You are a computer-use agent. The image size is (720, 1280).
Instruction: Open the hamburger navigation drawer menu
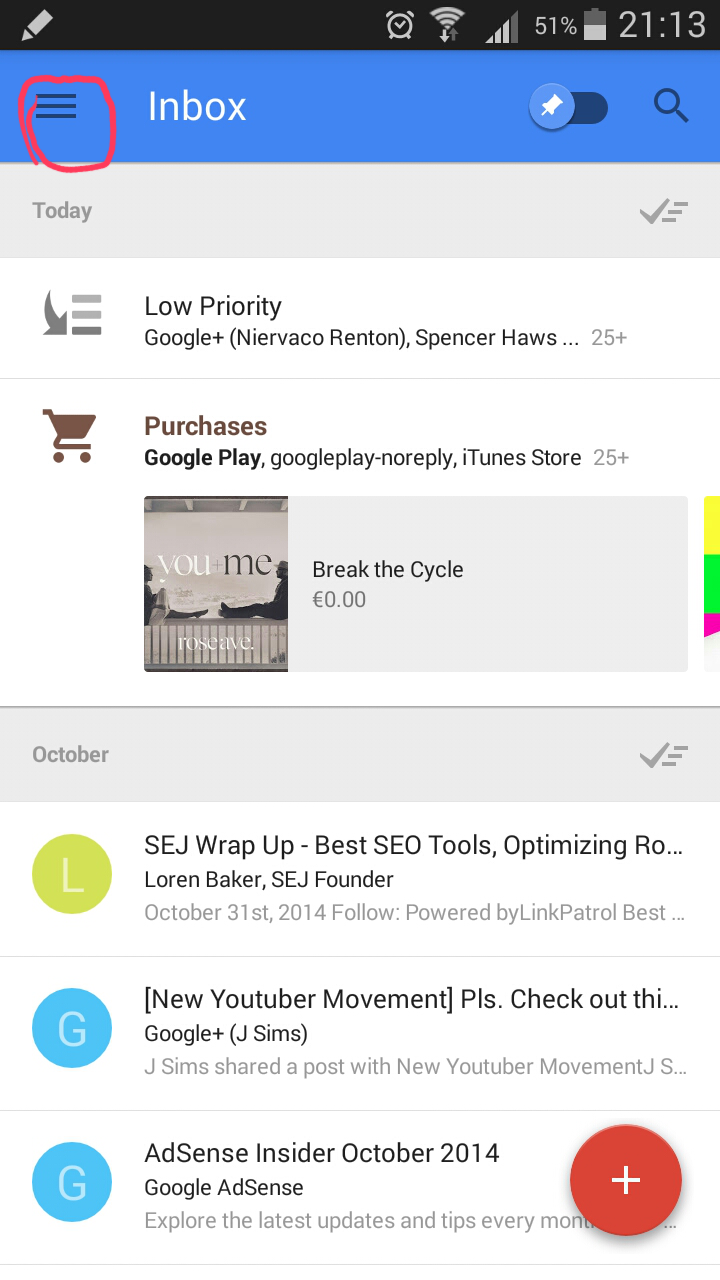click(56, 106)
